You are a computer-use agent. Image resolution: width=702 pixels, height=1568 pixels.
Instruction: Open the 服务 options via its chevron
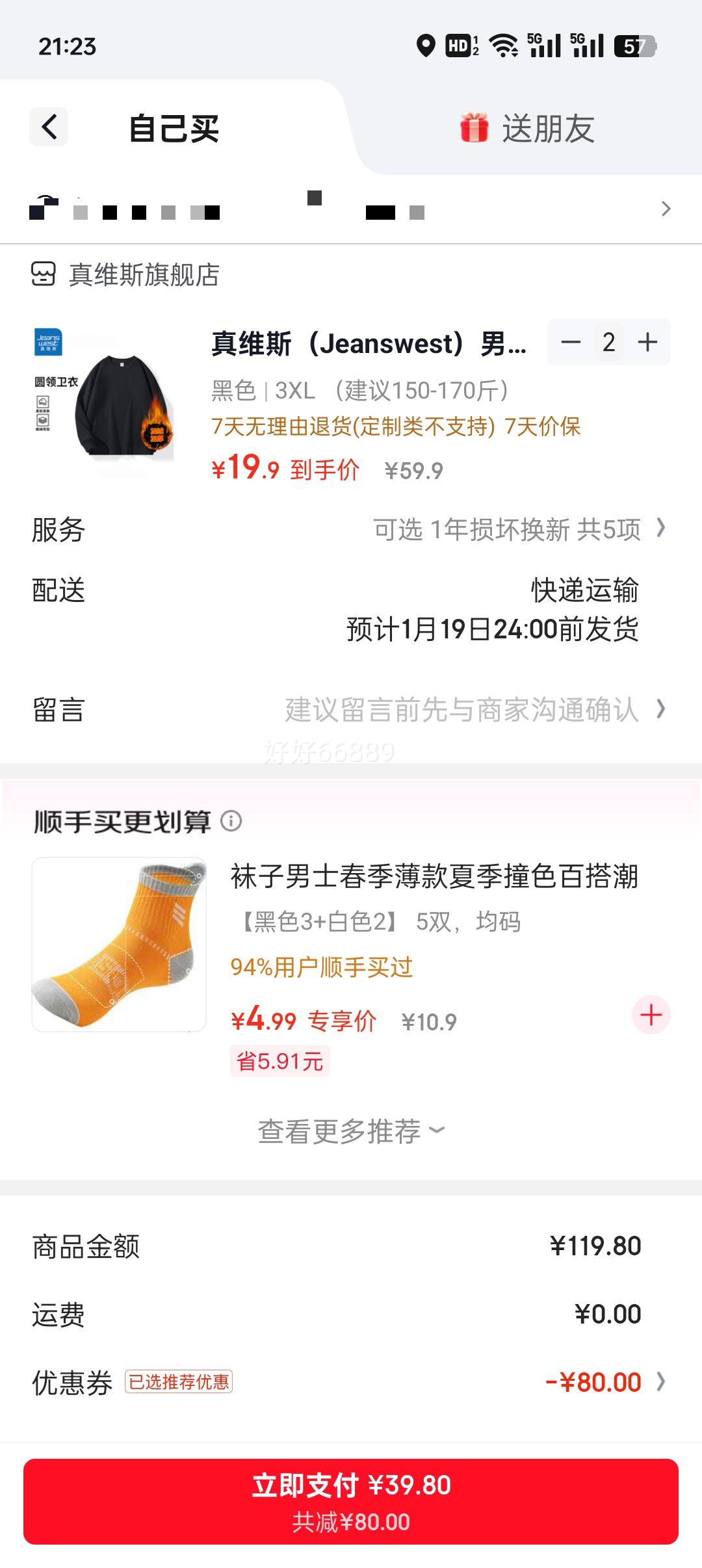(662, 530)
